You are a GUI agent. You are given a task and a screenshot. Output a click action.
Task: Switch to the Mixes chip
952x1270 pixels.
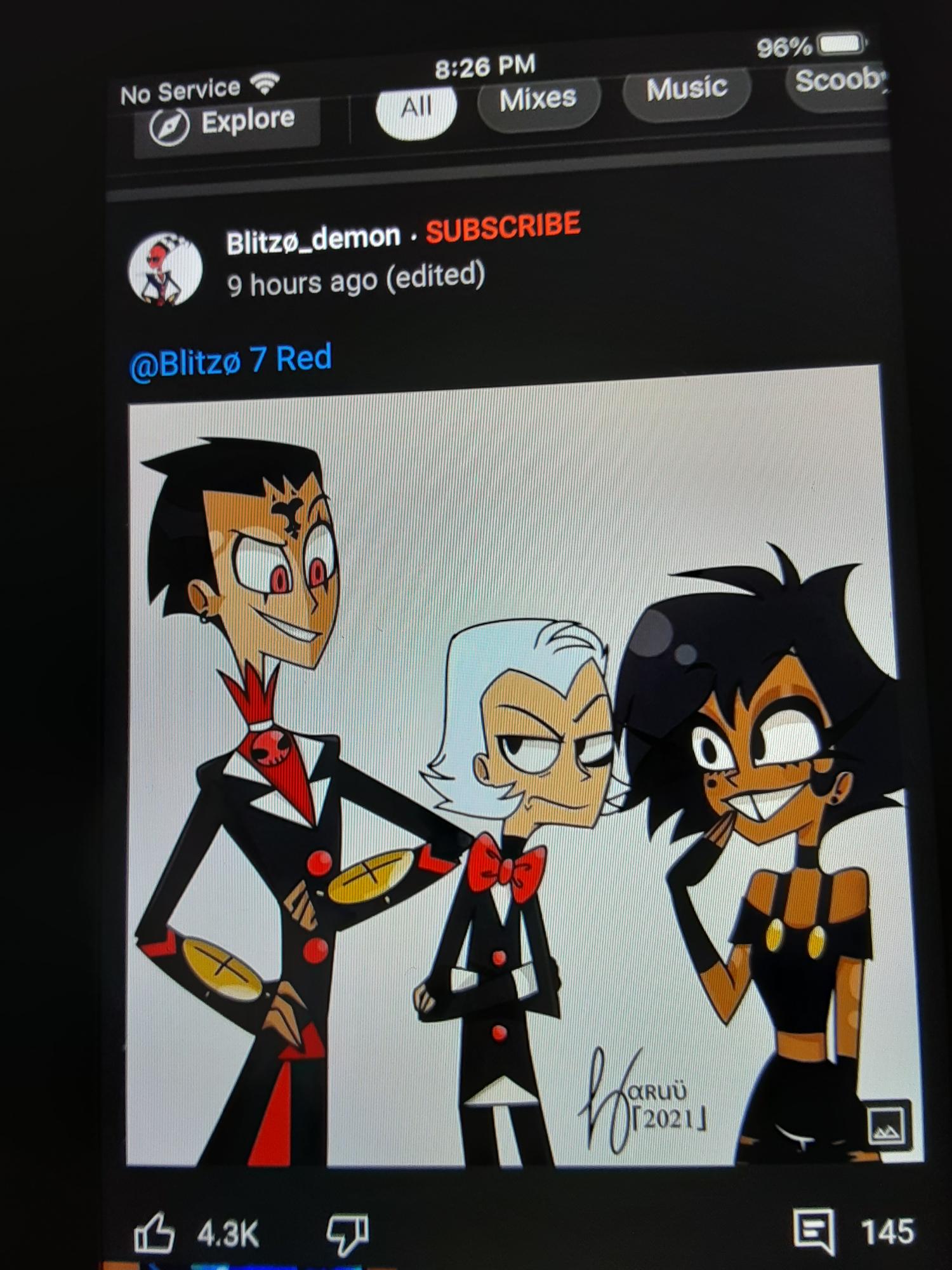(538, 99)
